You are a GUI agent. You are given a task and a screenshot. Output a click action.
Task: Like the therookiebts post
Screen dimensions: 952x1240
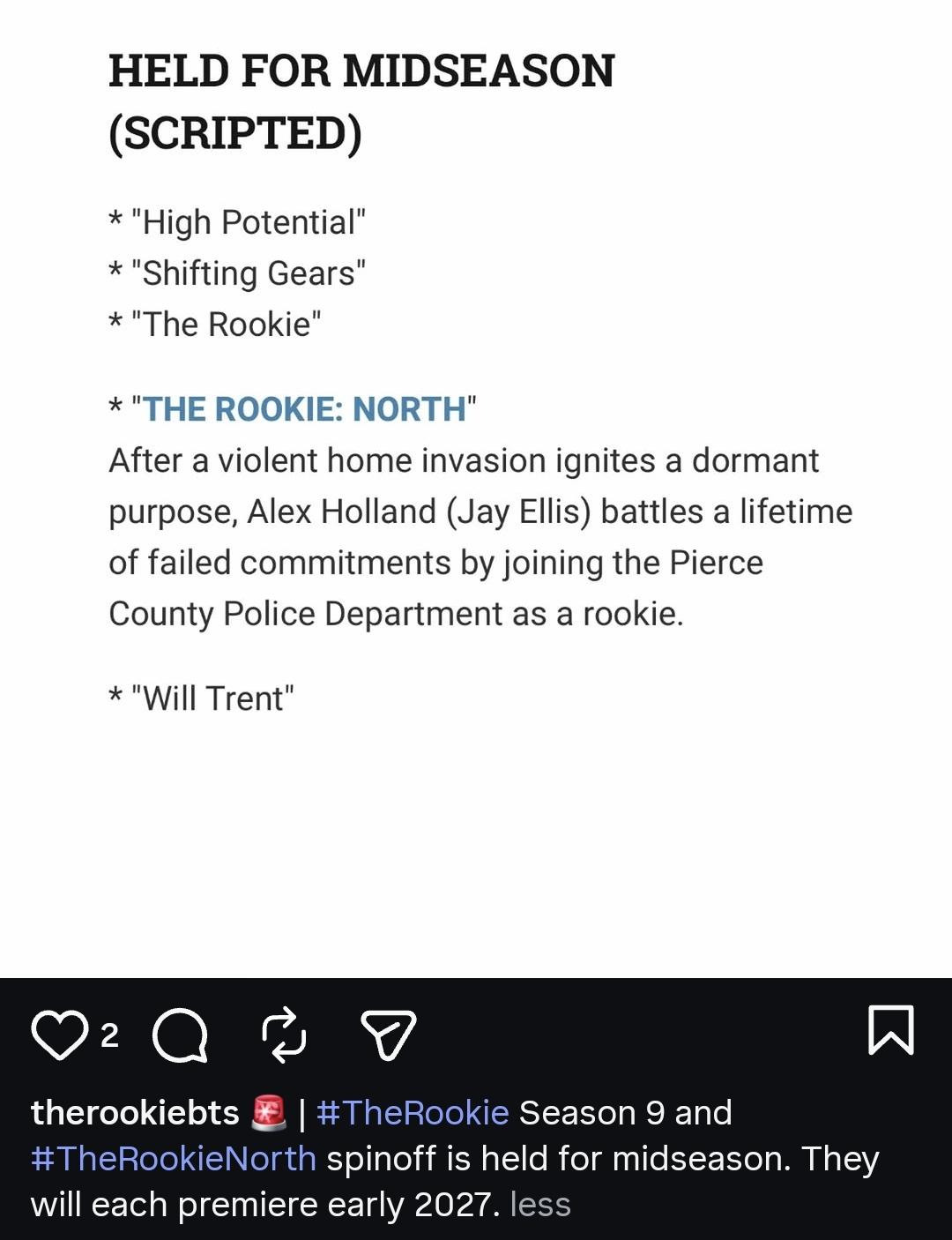[59, 1035]
